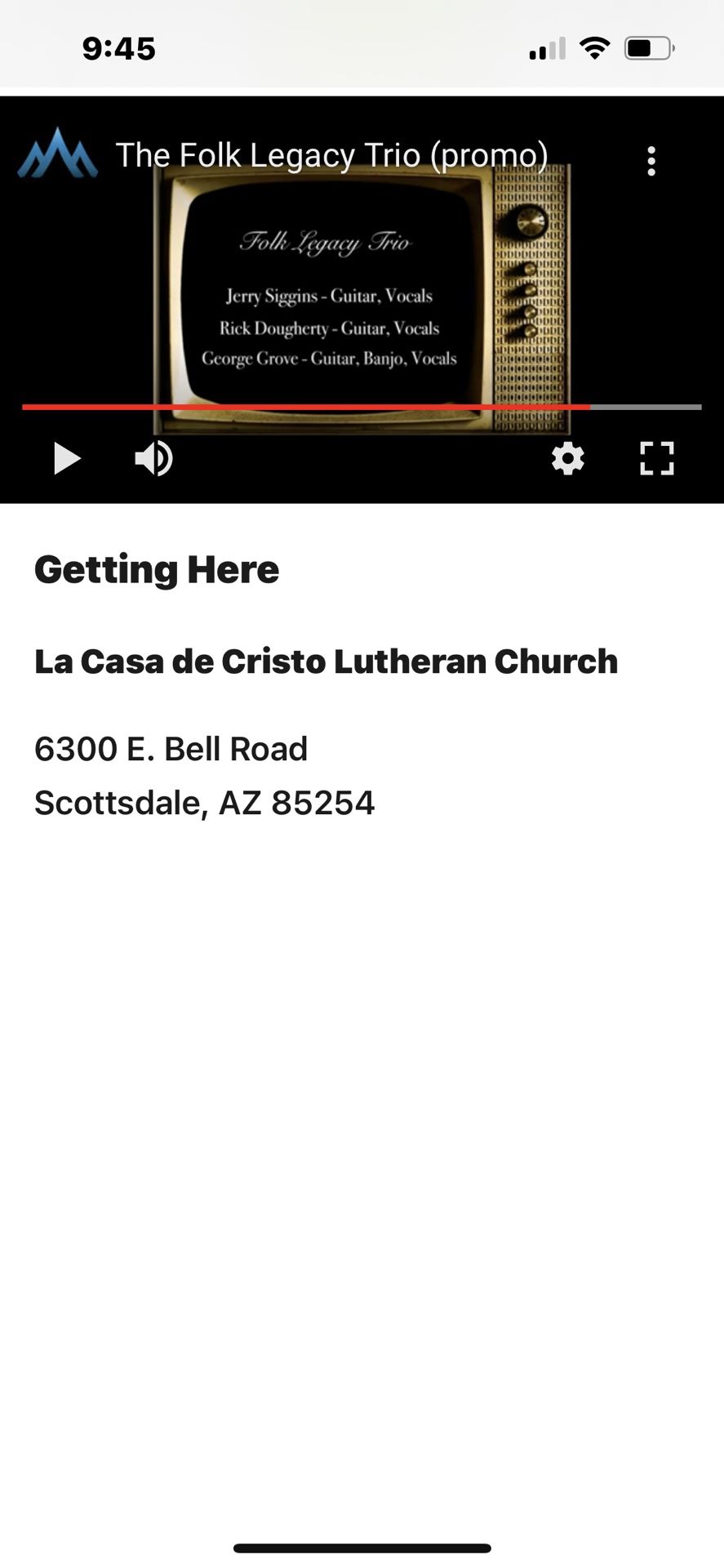Tap the channel logo on the video
The width and height of the screenshot is (724, 1568).
click(58, 154)
